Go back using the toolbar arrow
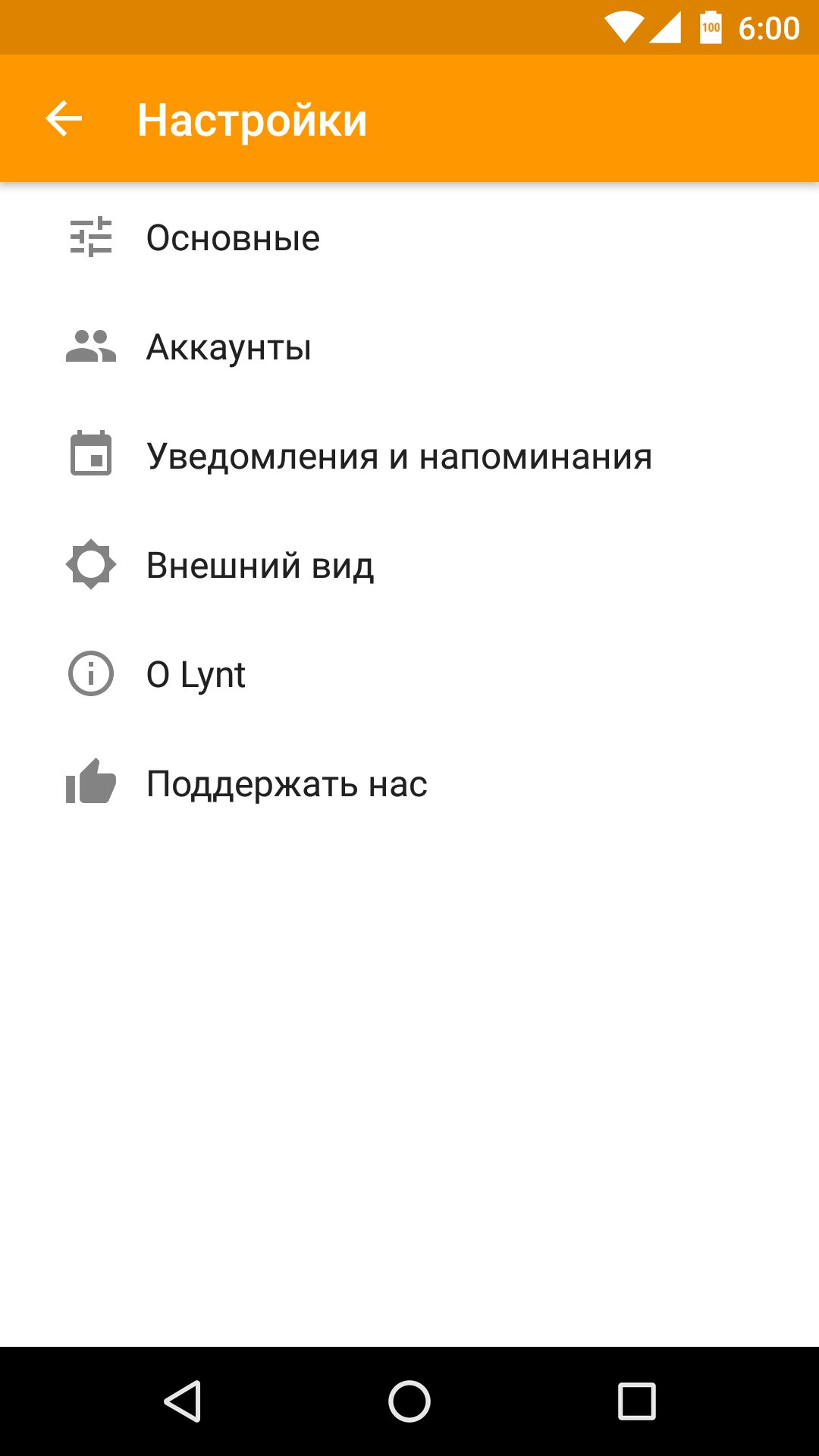The width and height of the screenshot is (819, 1456). coord(64,119)
